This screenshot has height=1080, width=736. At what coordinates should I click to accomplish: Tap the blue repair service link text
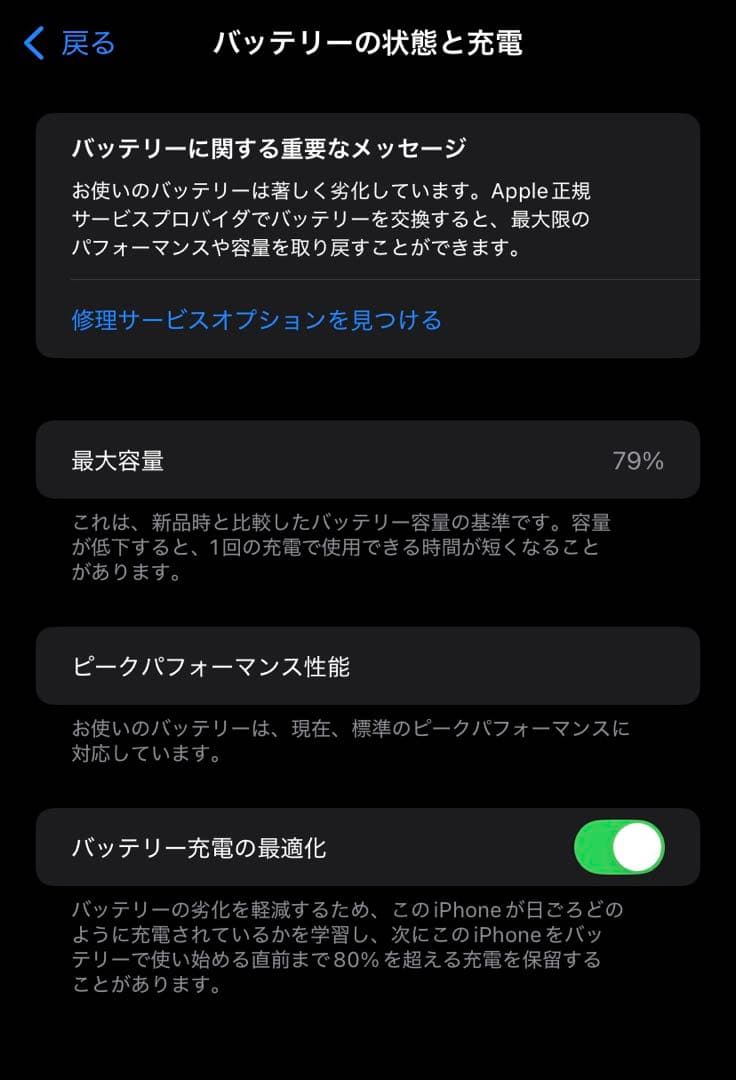click(255, 320)
